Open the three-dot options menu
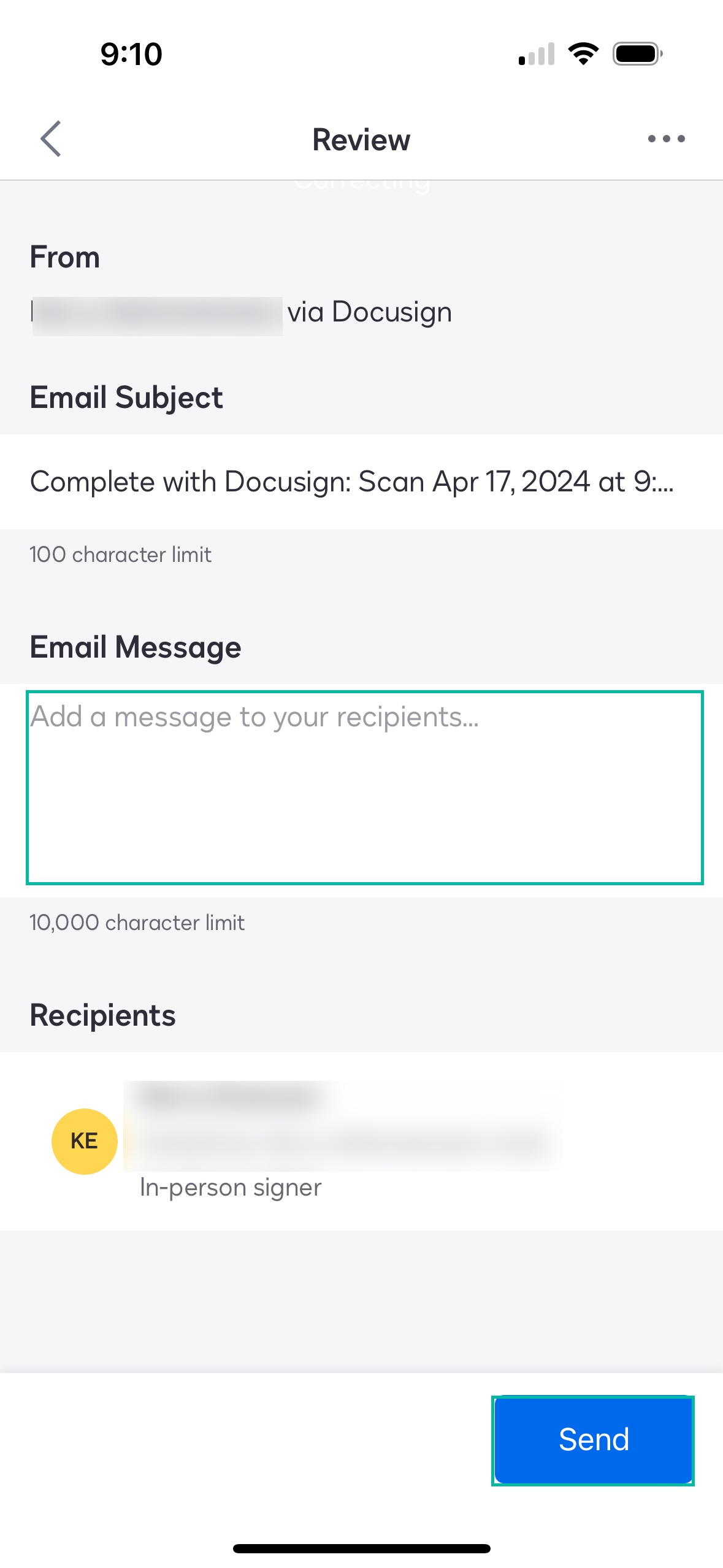This screenshot has height=1568, width=723. (x=666, y=139)
